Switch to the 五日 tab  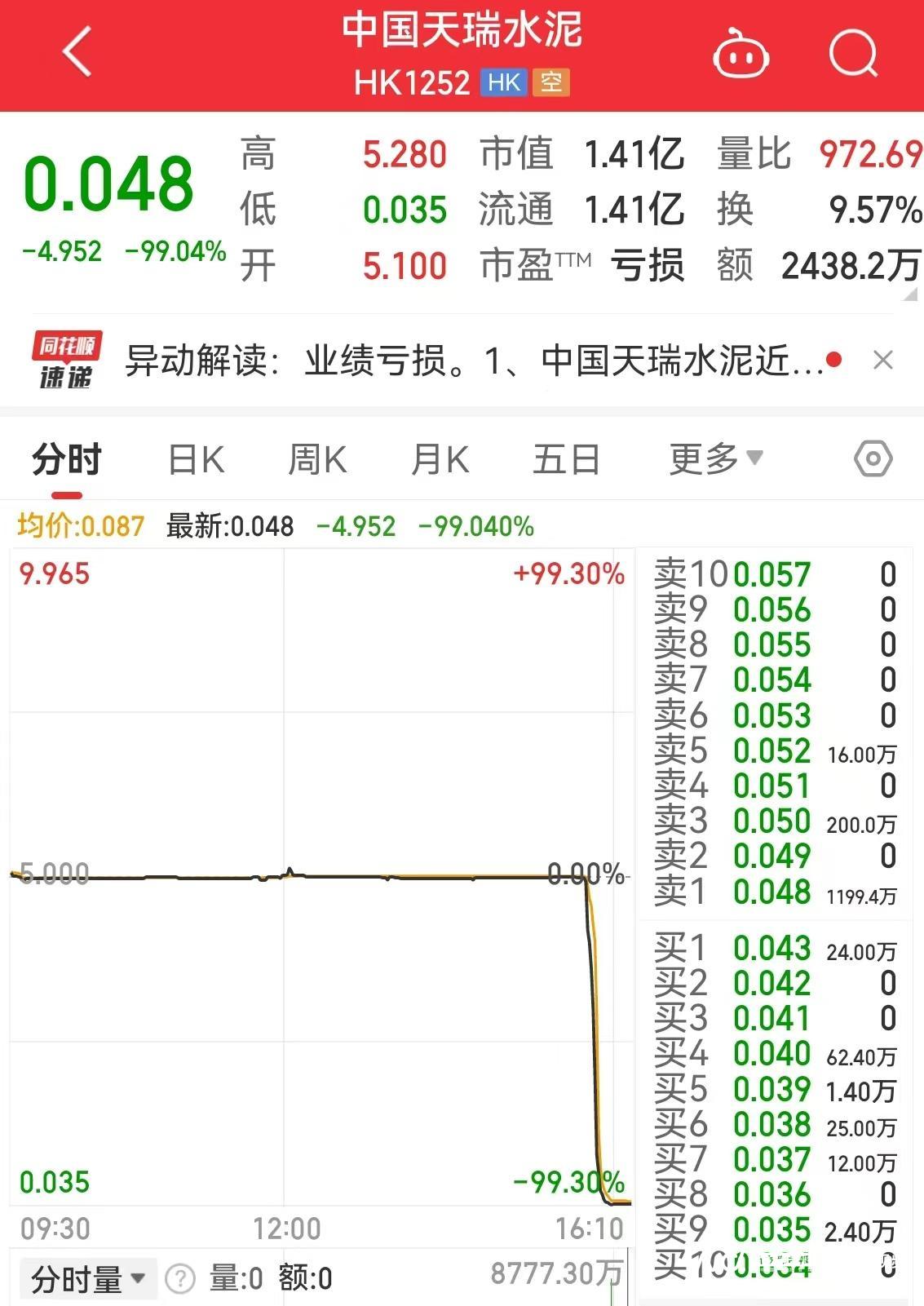tap(565, 458)
